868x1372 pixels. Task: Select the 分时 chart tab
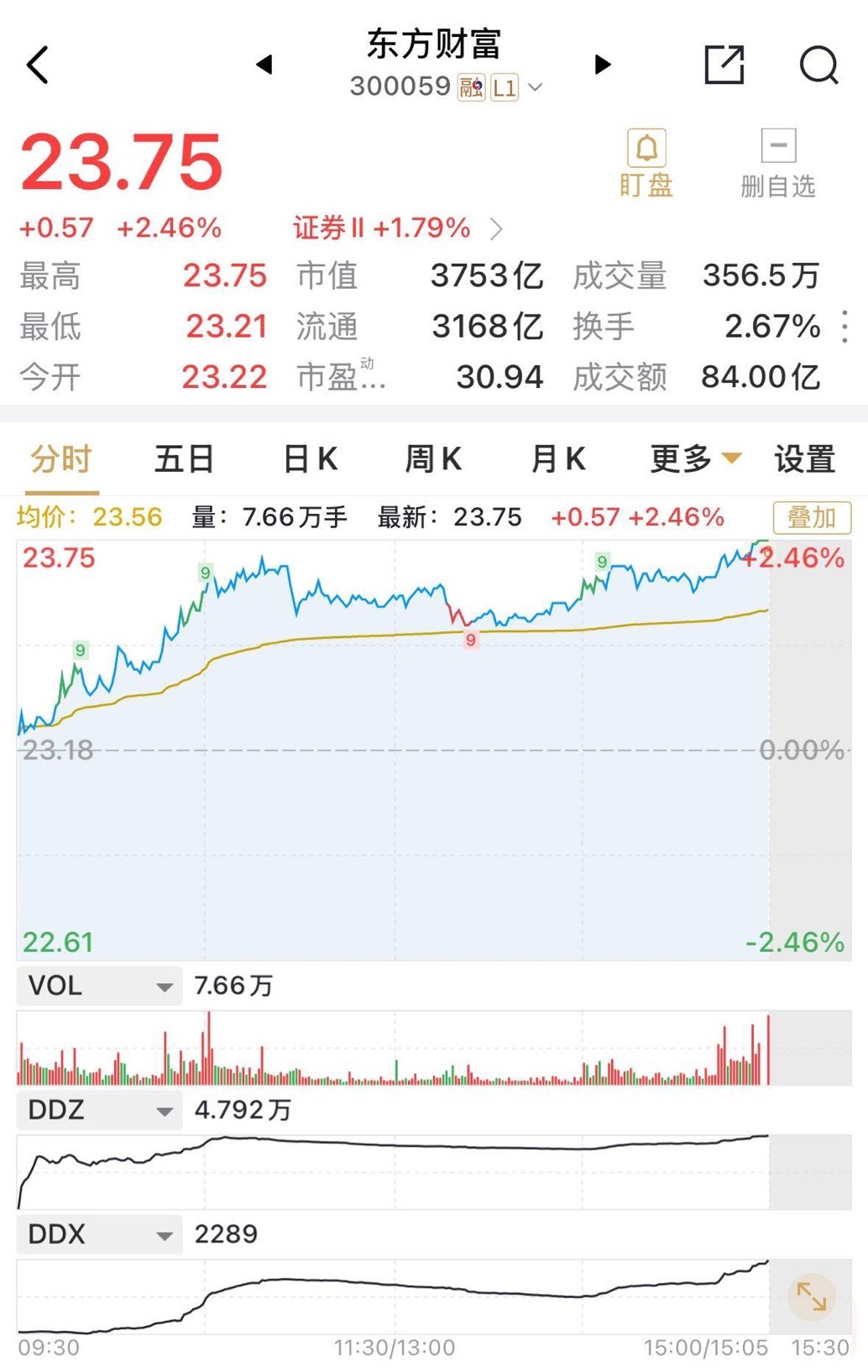[x=61, y=459]
